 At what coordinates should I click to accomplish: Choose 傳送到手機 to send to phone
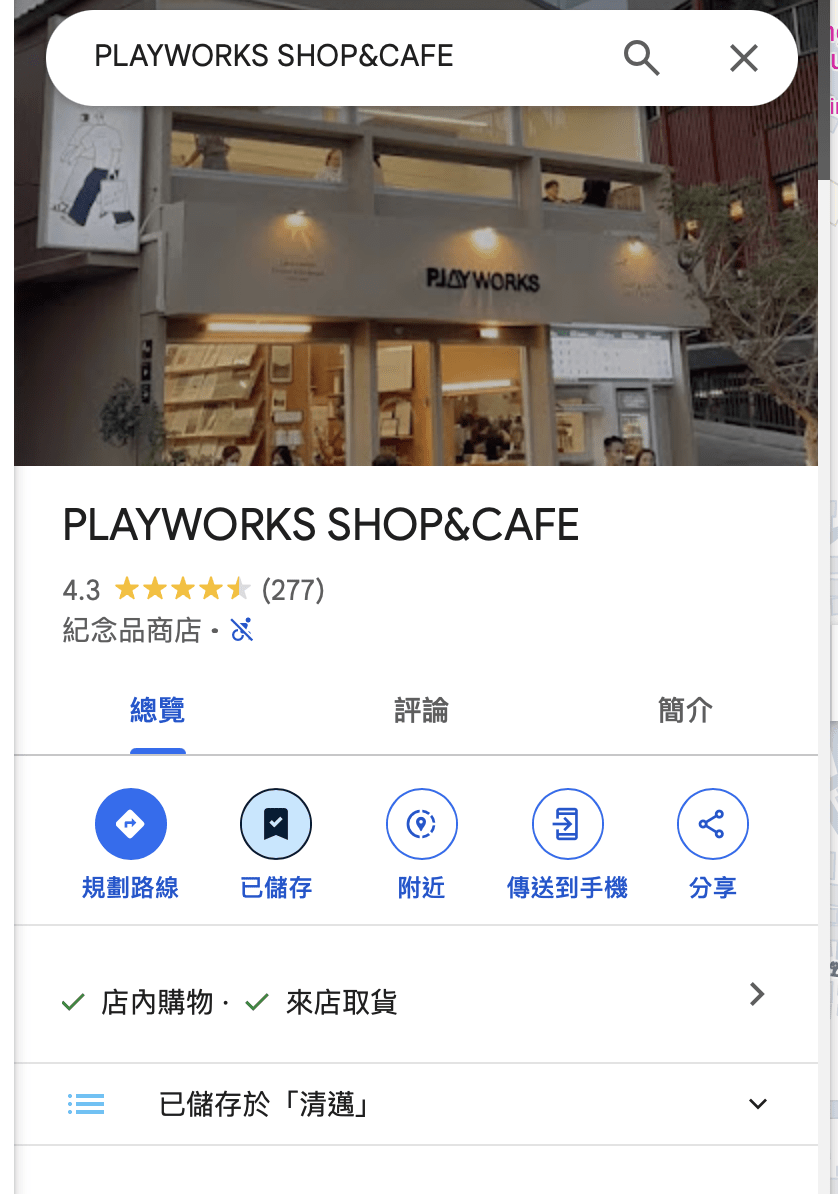click(x=567, y=825)
